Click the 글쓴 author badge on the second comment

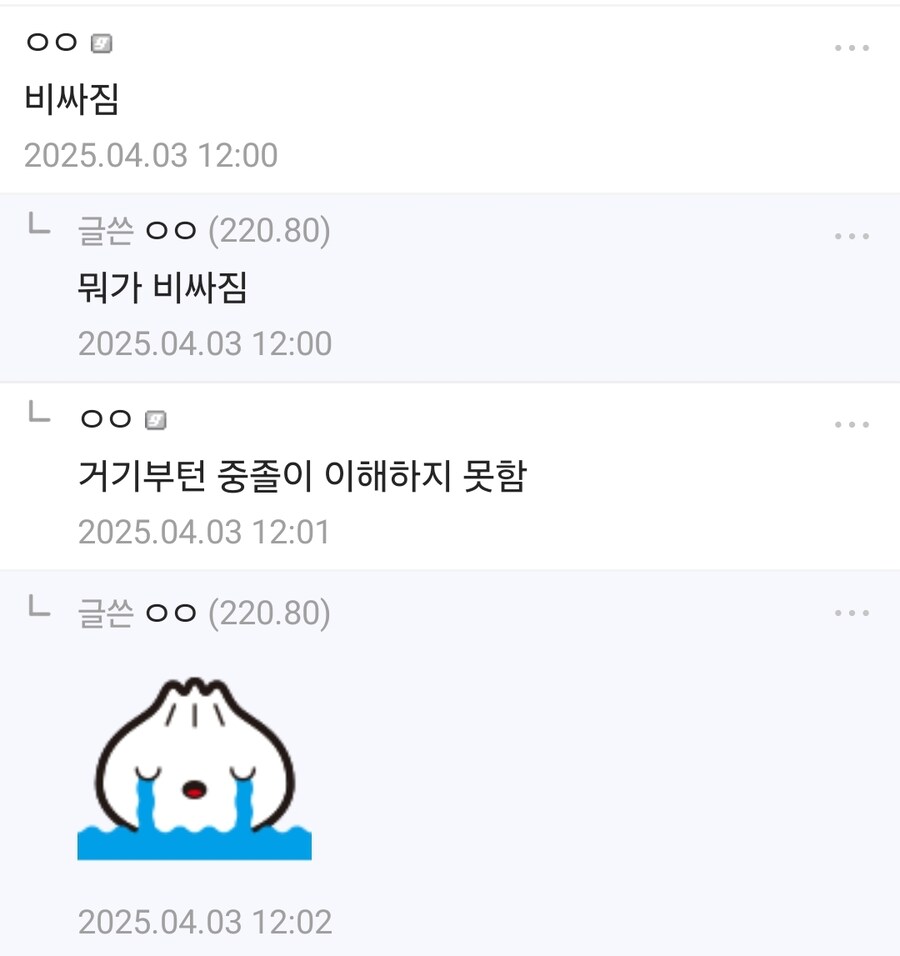[x=105, y=230]
